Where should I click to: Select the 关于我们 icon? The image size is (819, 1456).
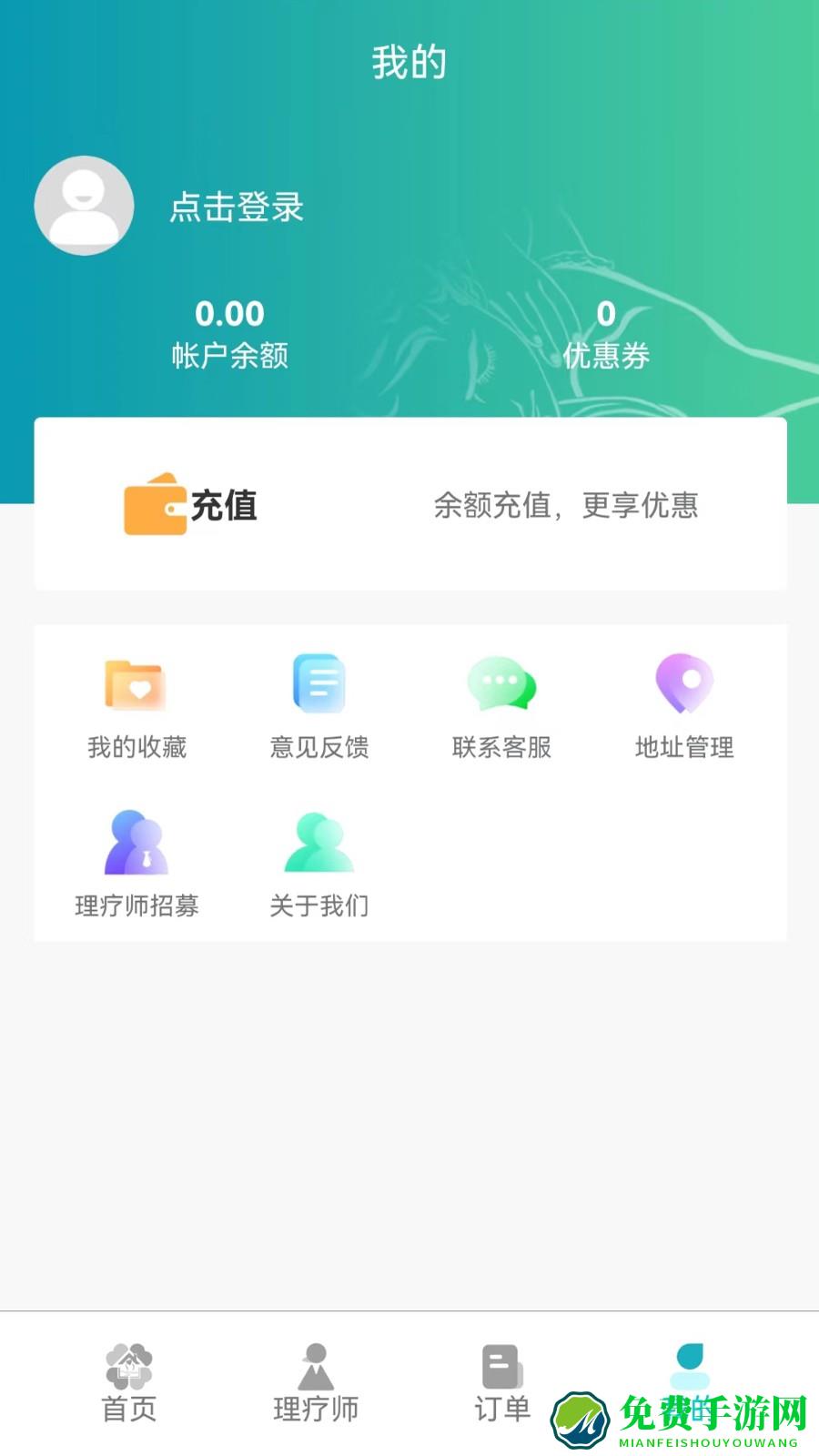(318, 842)
